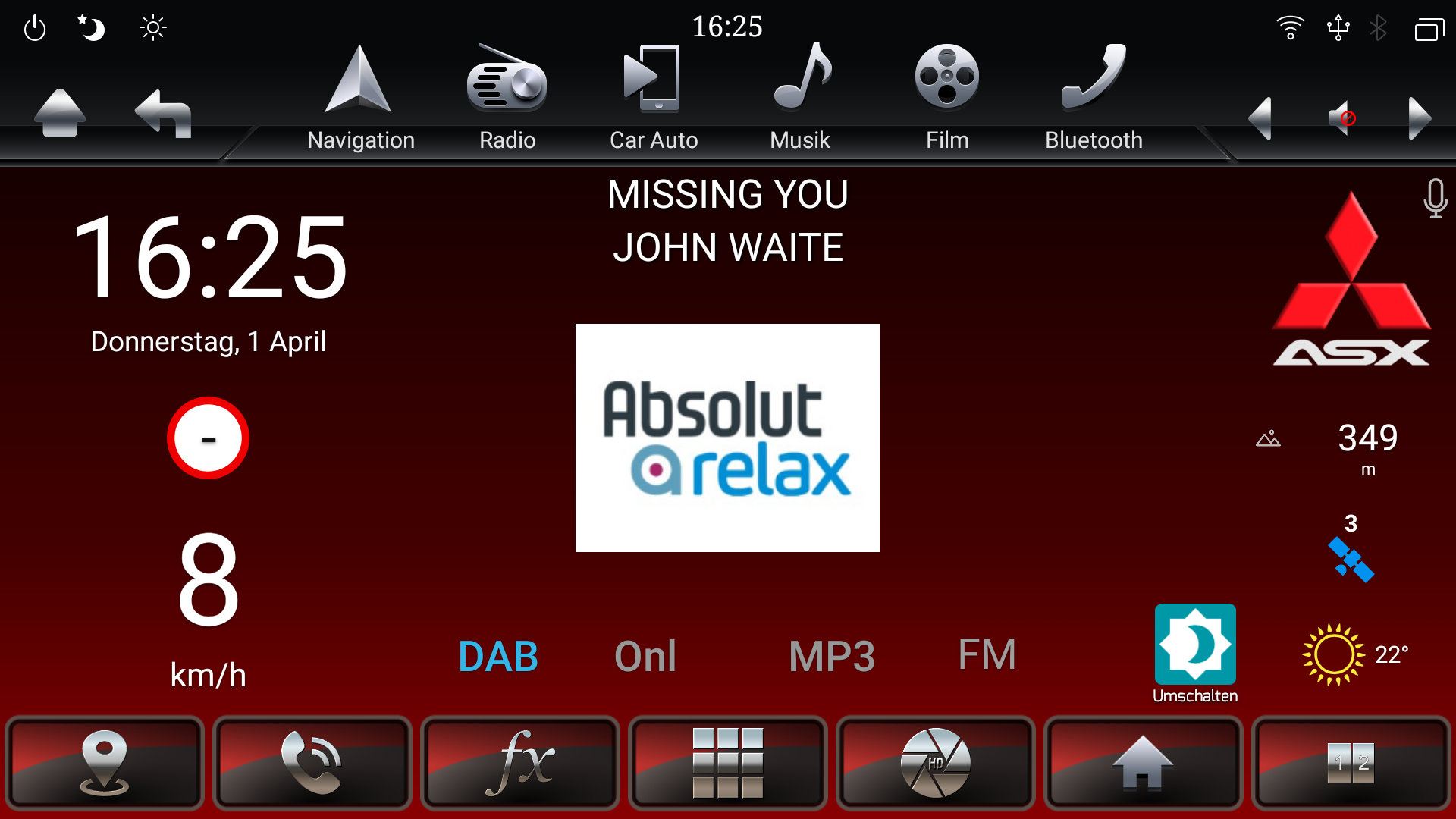This screenshot has width=1456, height=819.
Task: Go back with the return arrow
Action: point(163,114)
